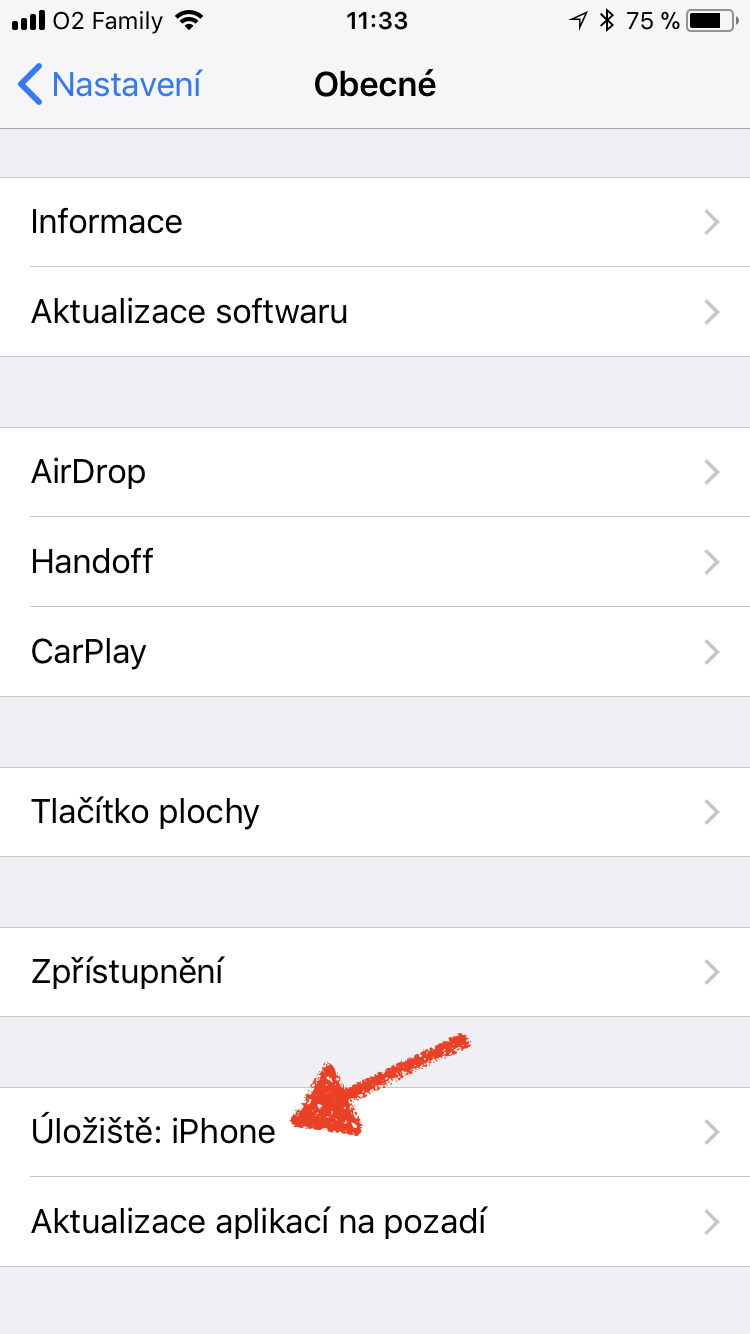Screen dimensions: 750x1334
Task: Open Úložiště: iPhone
Action: pos(375,1132)
